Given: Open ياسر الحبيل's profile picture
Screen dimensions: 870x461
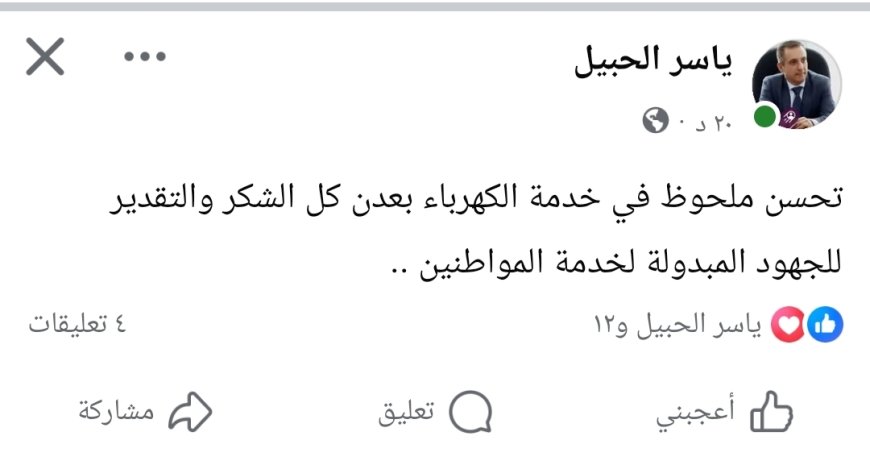Looking at the screenshot, I should point(795,84).
